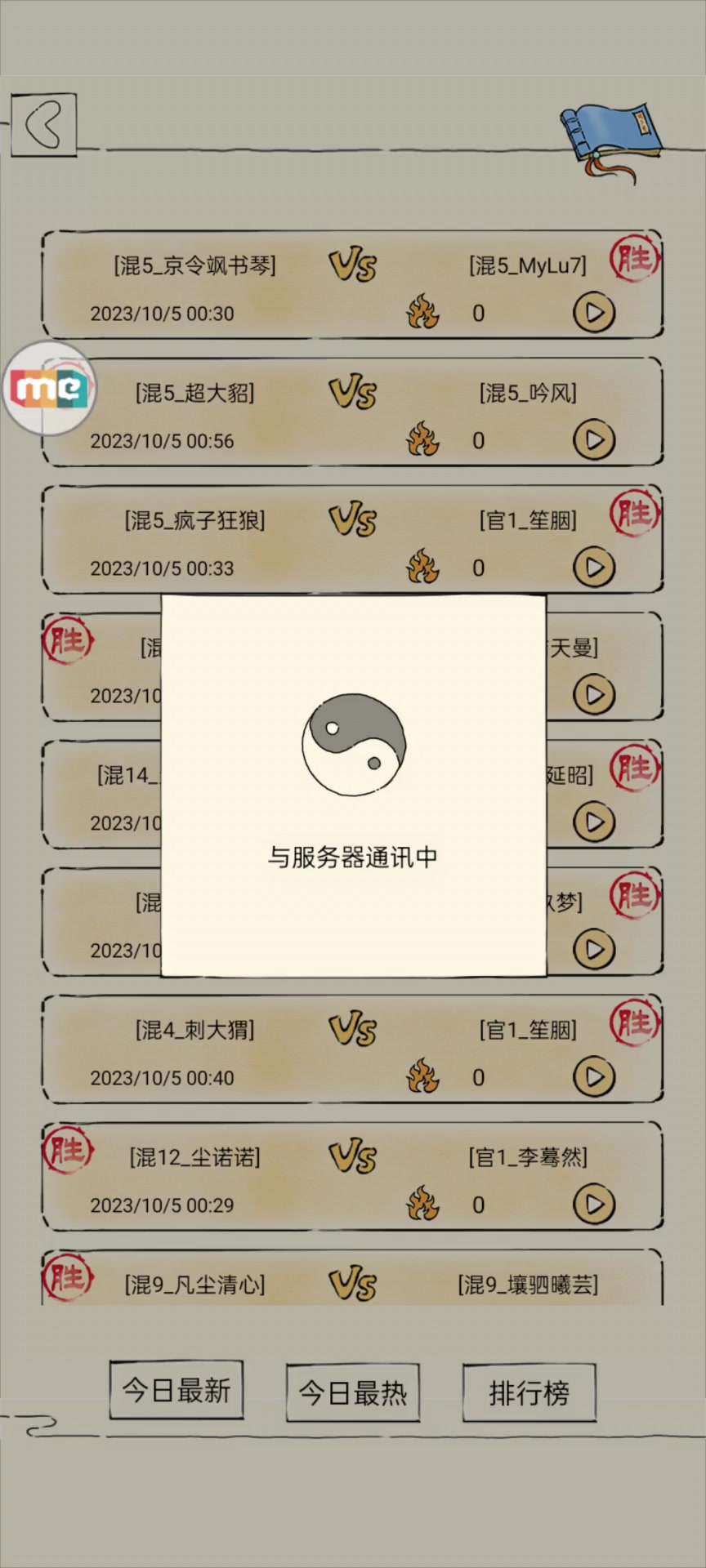
Task: Go back with the top-left arrow
Action: 43,124
